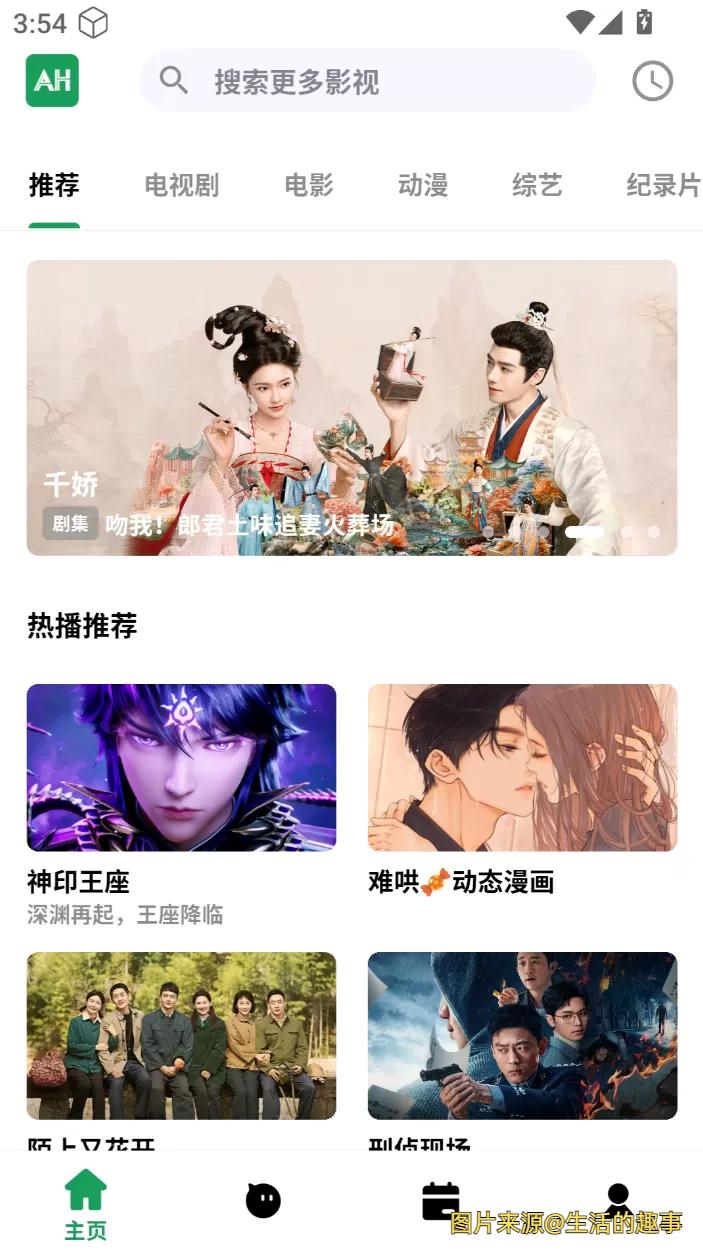Tap the 搜索更多影视 search box

(x=367, y=81)
